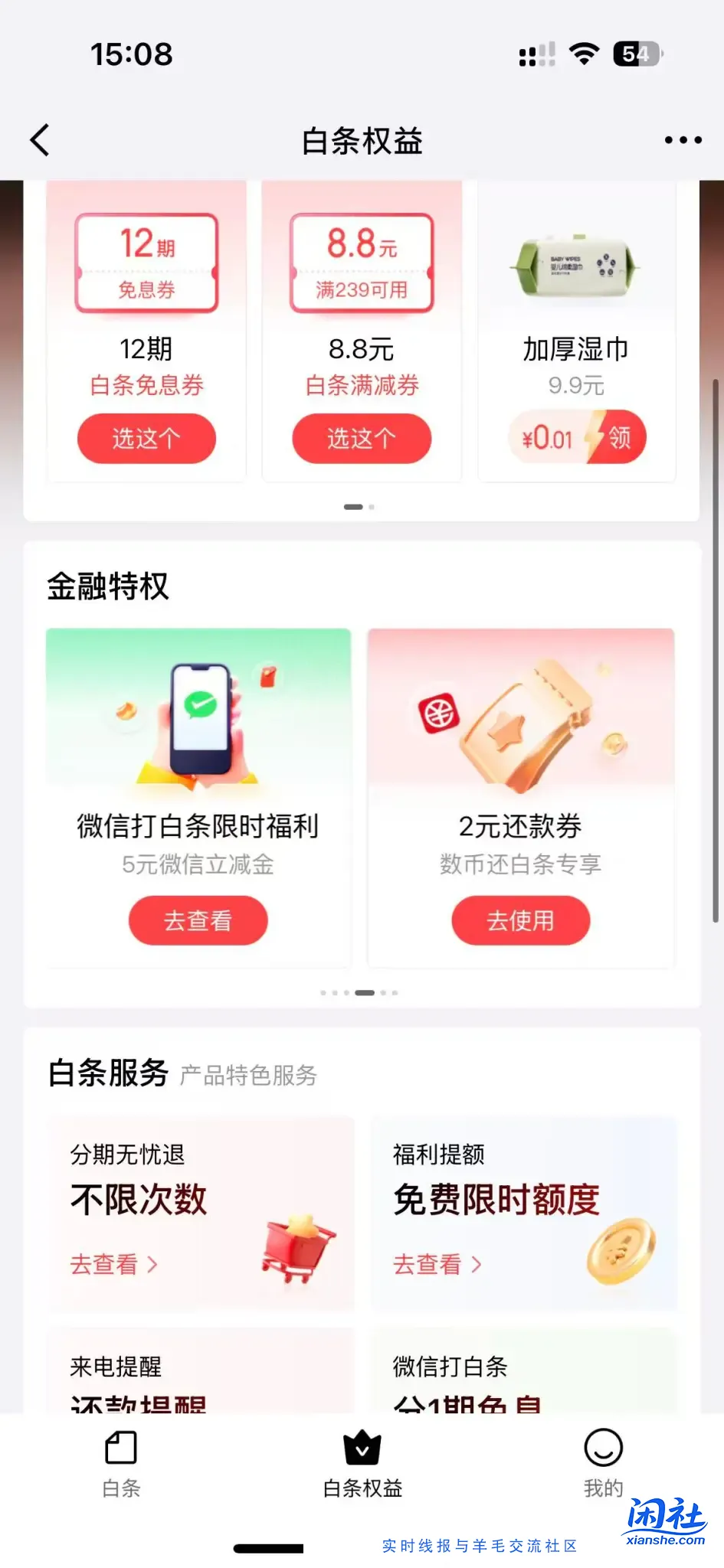Viewport: 724px width, 1568px height.
Task: Tap the Wi-Fi icon in the status bar
Action: pos(585,53)
